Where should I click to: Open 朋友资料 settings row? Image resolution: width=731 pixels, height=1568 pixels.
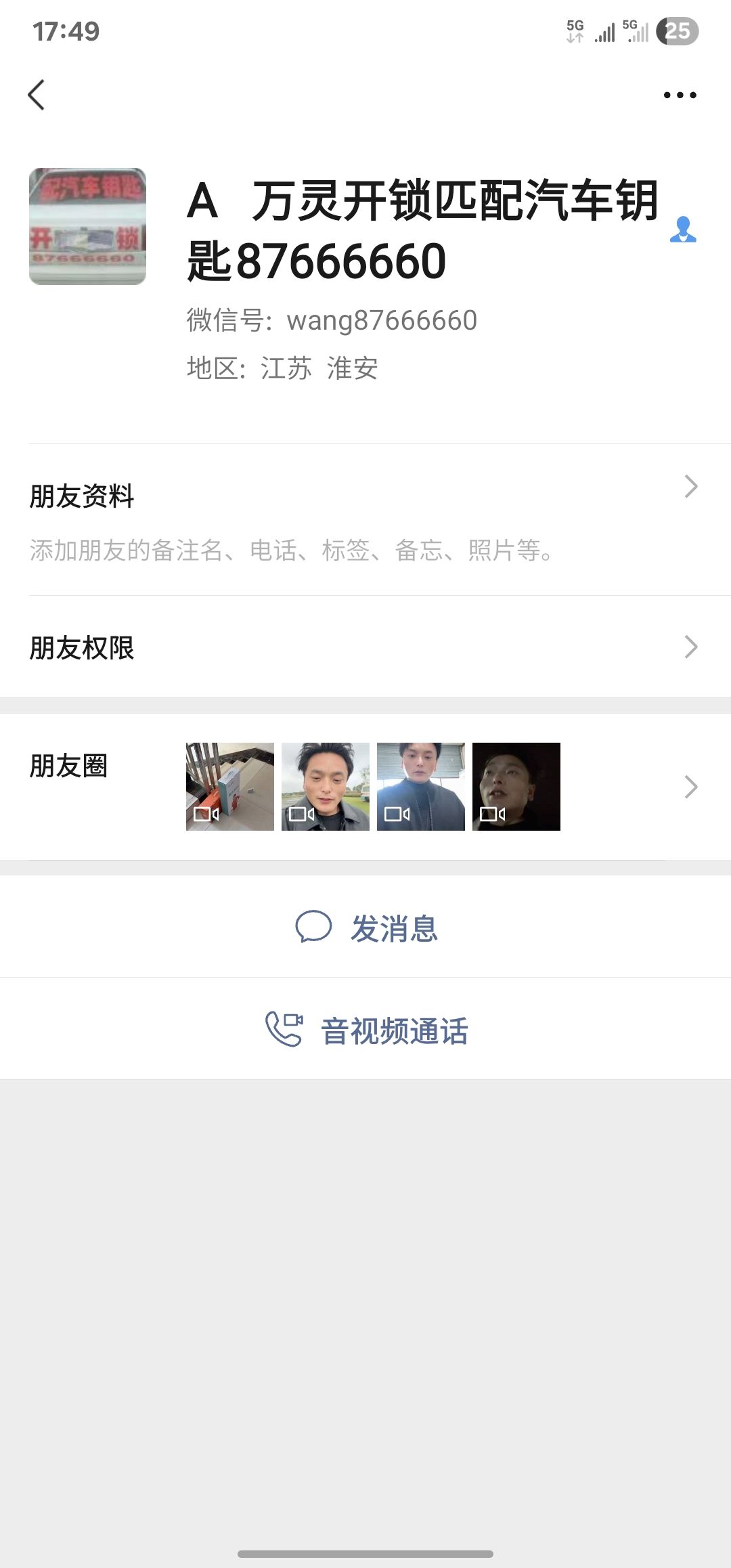click(x=365, y=520)
